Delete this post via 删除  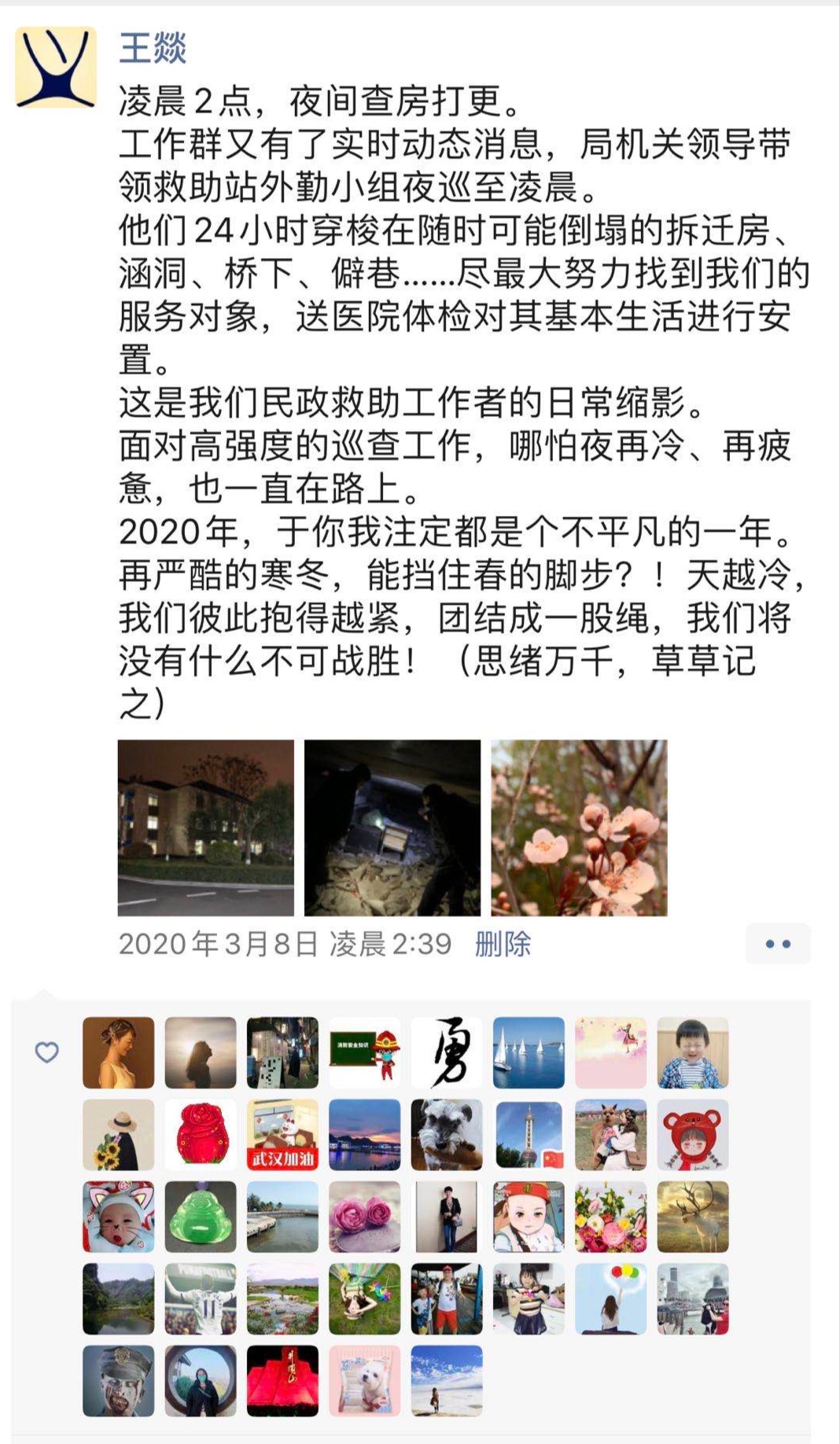(x=503, y=944)
